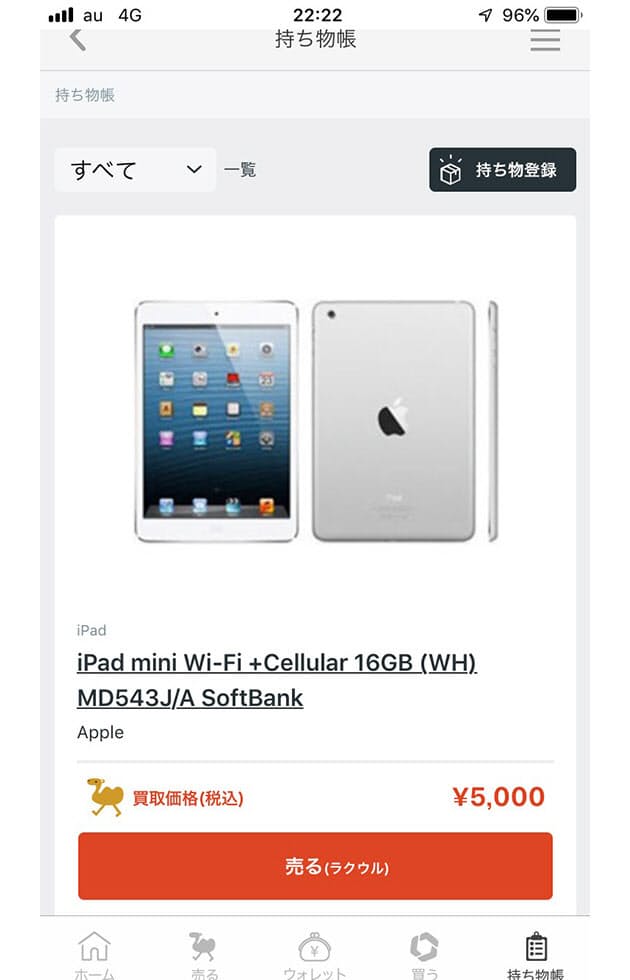This screenshot has height=980, width=630.
Task: Sell the item with 売る(ラクウル)
Action: (x=315, y=866)
